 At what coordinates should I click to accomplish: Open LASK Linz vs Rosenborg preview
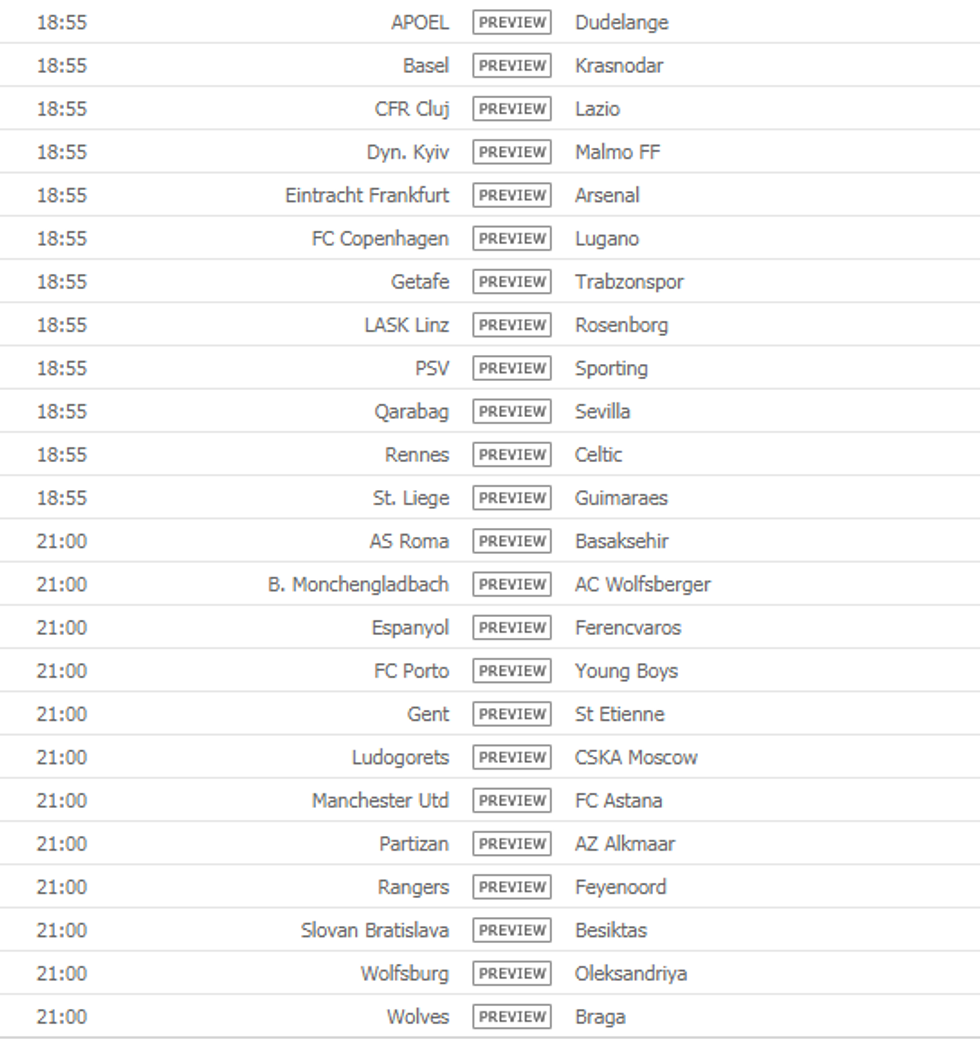(512, 325)
